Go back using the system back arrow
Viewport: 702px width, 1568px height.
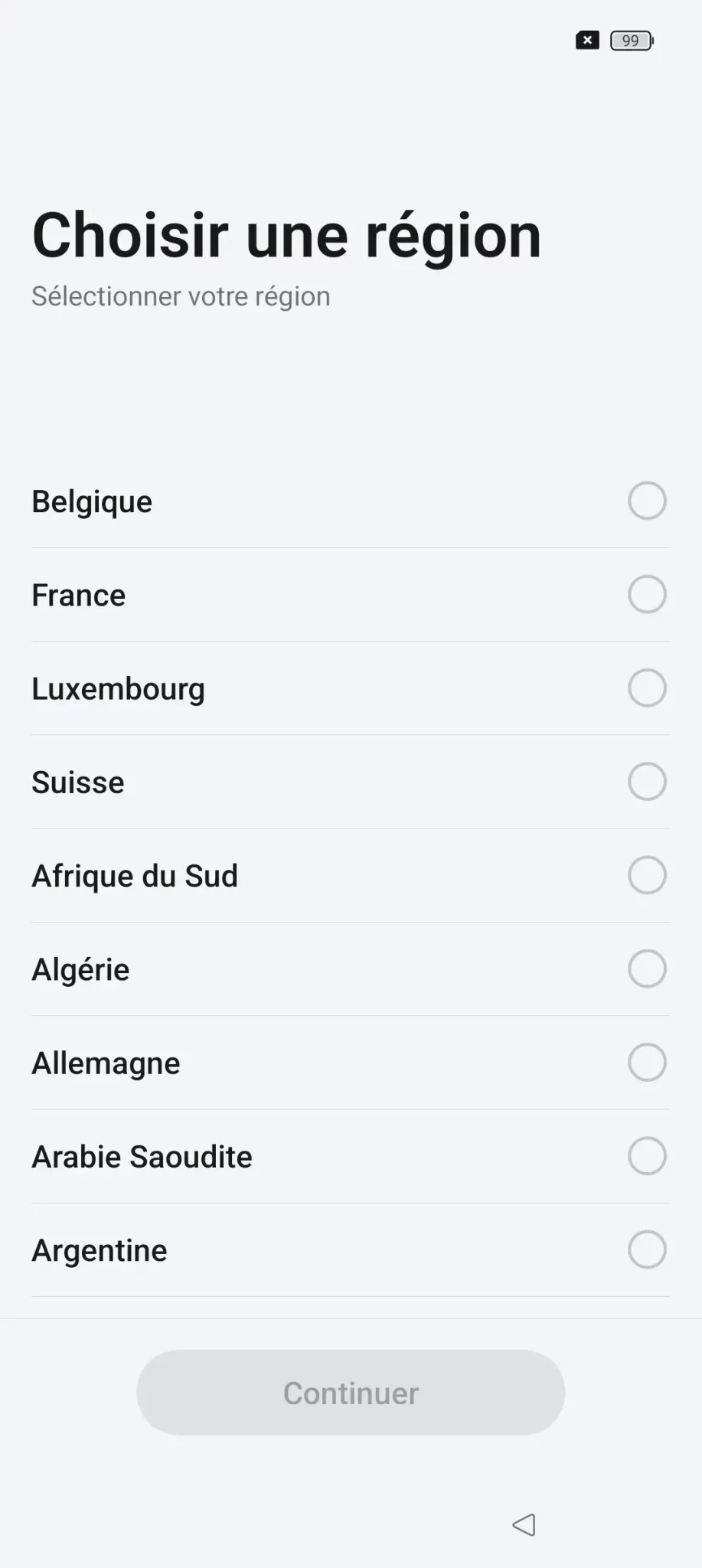point(524,1524)
